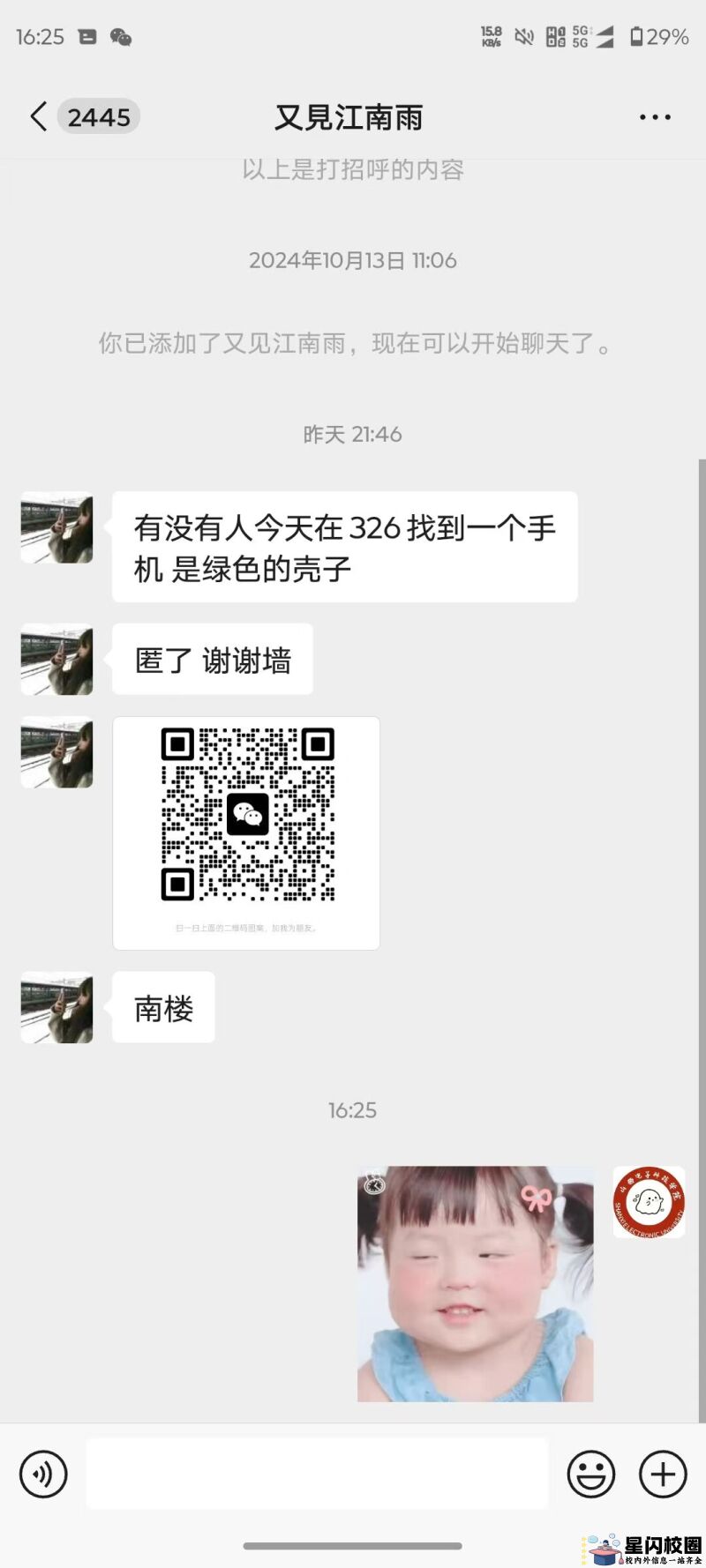Screen dimensions: 706x1568
Task: Open the emoji sticker panel
Action: pyautogui.click(x=590, y=1474)
